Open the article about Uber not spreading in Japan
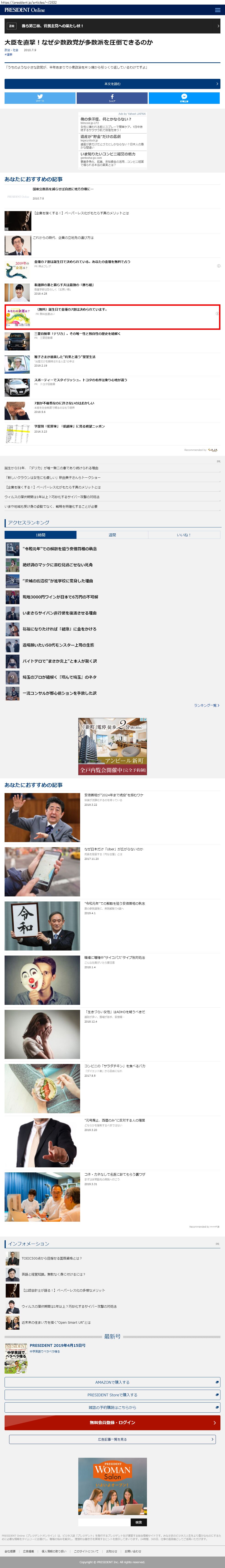Screen dimensions: 225x1568 click(x=113, y=871)
